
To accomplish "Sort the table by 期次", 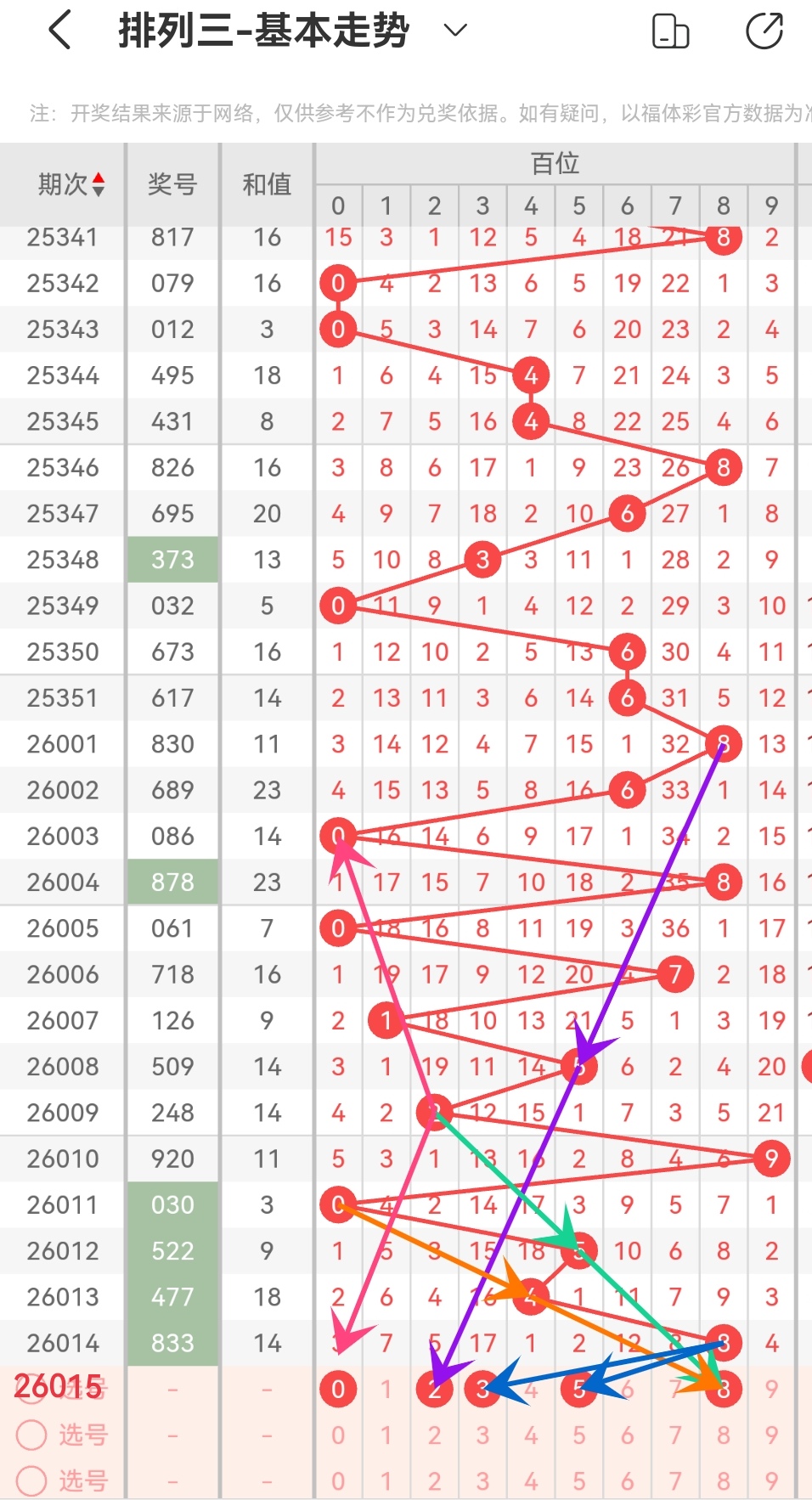I will click(x=71, y=183).
